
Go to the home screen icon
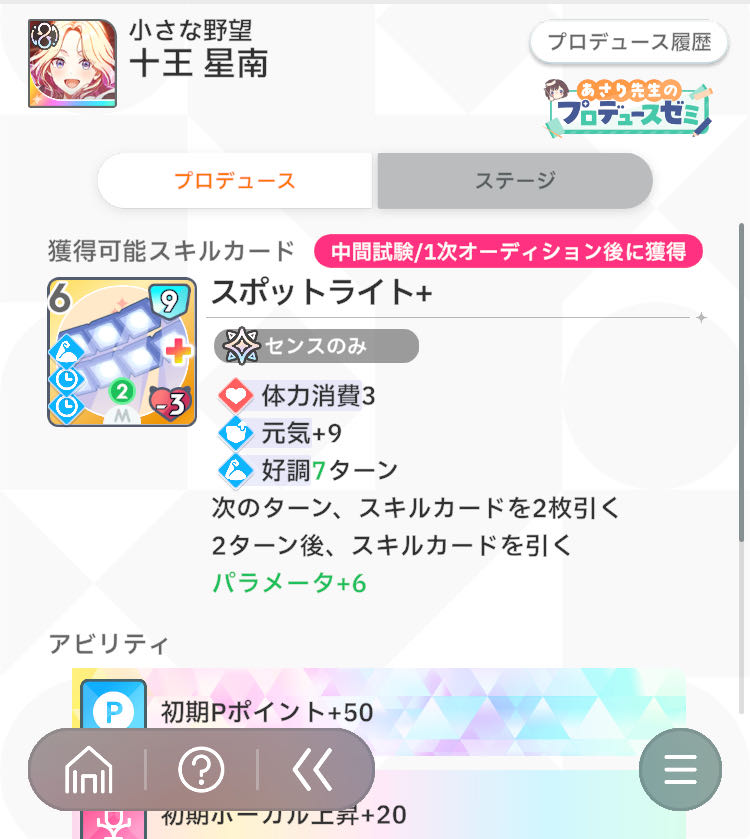[89, 770]
